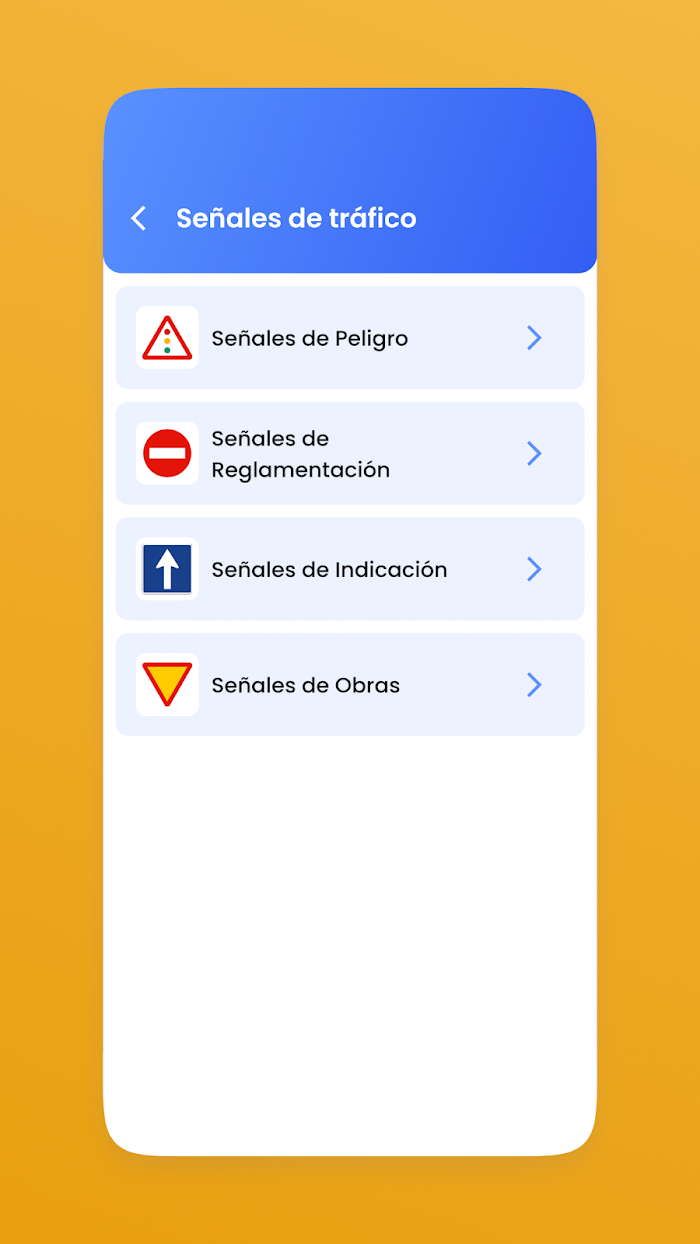Open Señales de Obras

click(350, 684)
